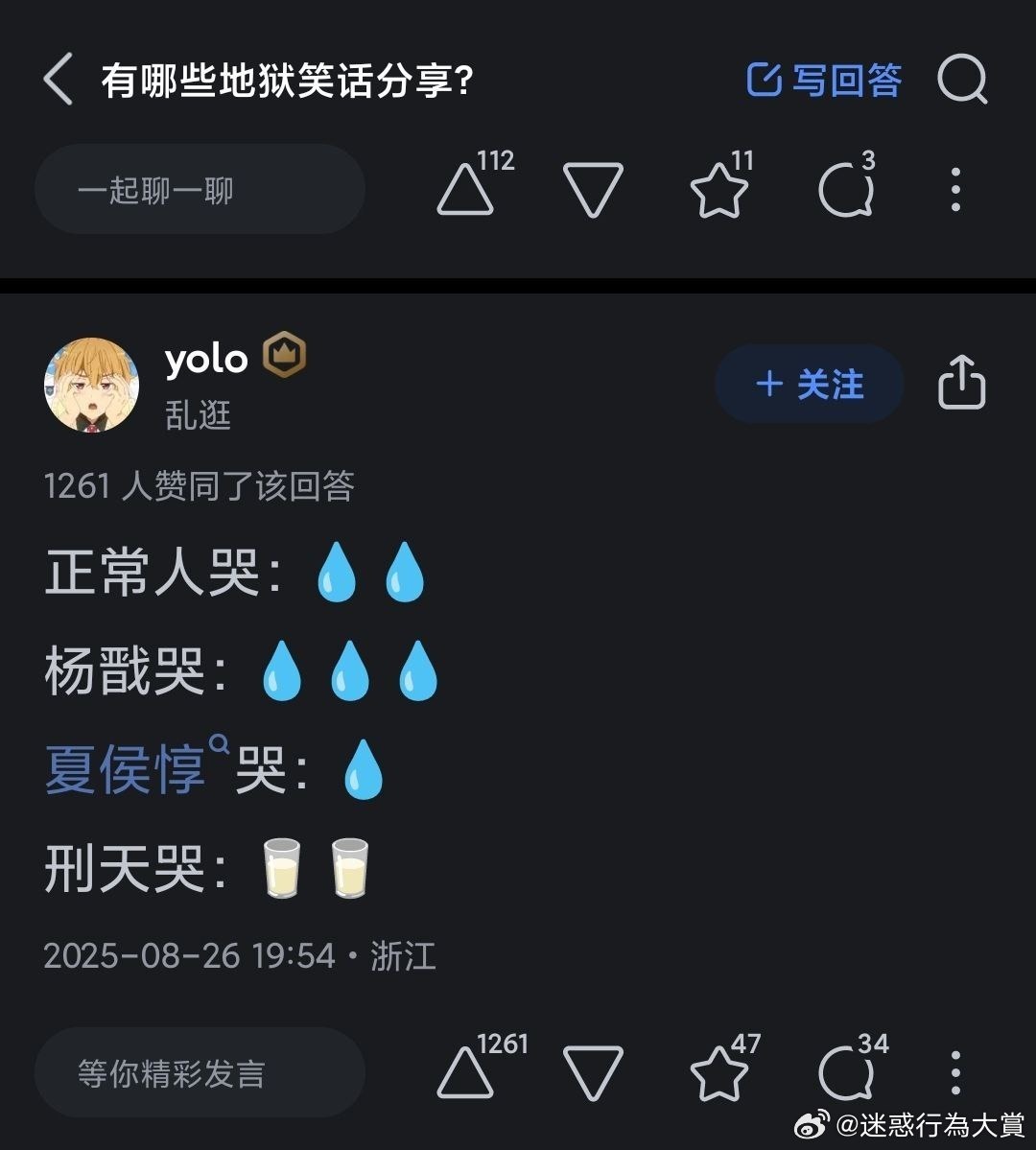Open 写回答 to write an answer

827,81
